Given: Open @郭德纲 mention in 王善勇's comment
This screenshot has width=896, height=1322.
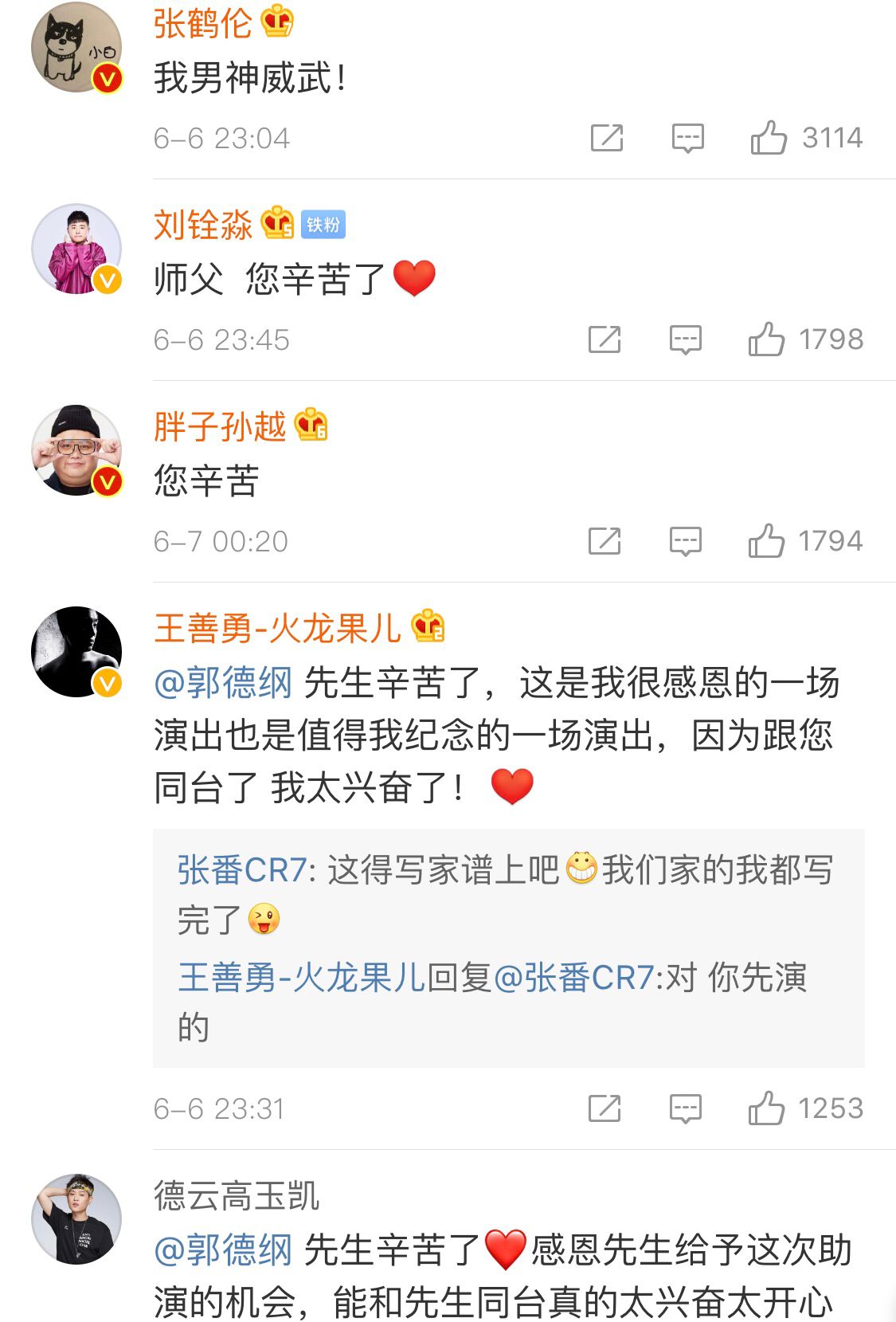Looking at the screenshot, I should click(223, 683).
